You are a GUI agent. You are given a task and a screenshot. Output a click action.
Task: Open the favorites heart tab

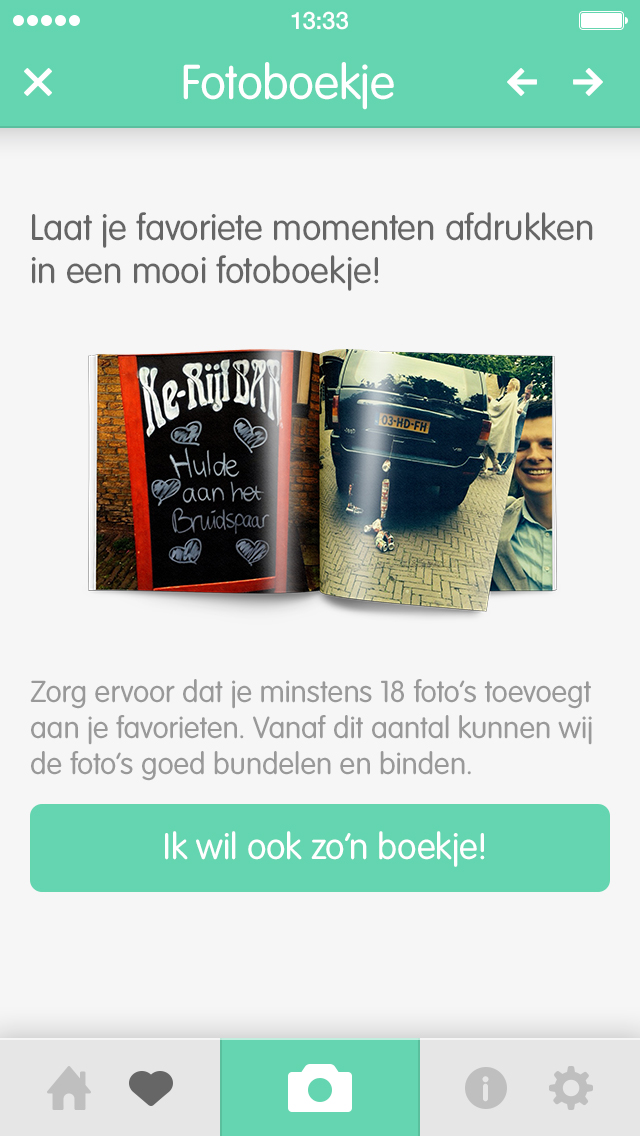151,1088
